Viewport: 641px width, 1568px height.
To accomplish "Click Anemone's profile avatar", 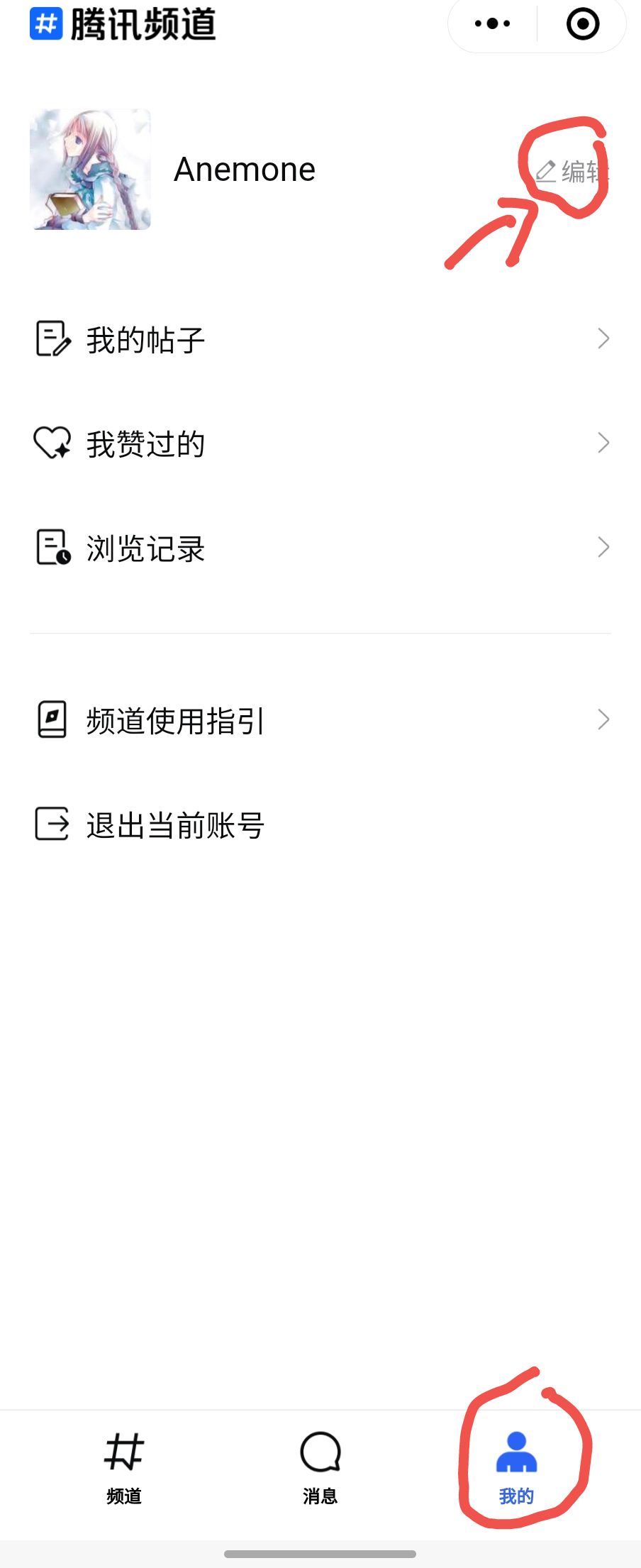I will coord(91,169).
